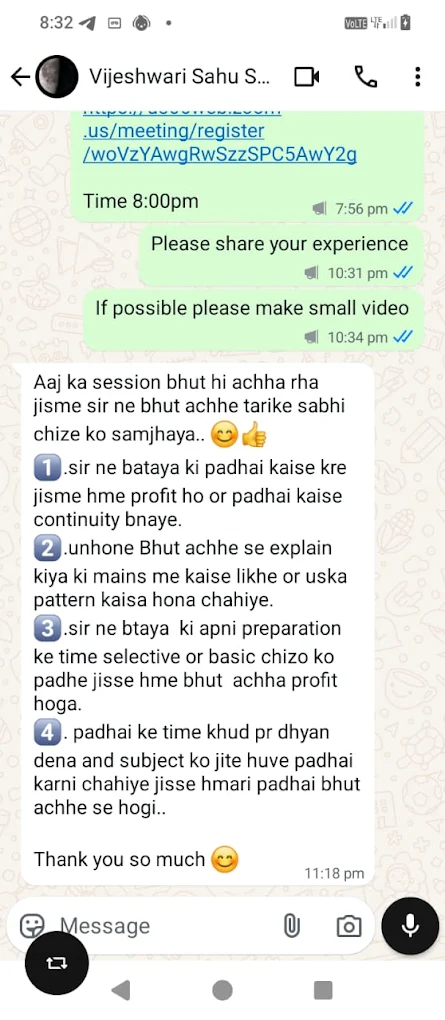The image size is (445, 1020).
Task: Open the Zoom meeting register link
Action: pyautogui.click(x=220, y=142)
